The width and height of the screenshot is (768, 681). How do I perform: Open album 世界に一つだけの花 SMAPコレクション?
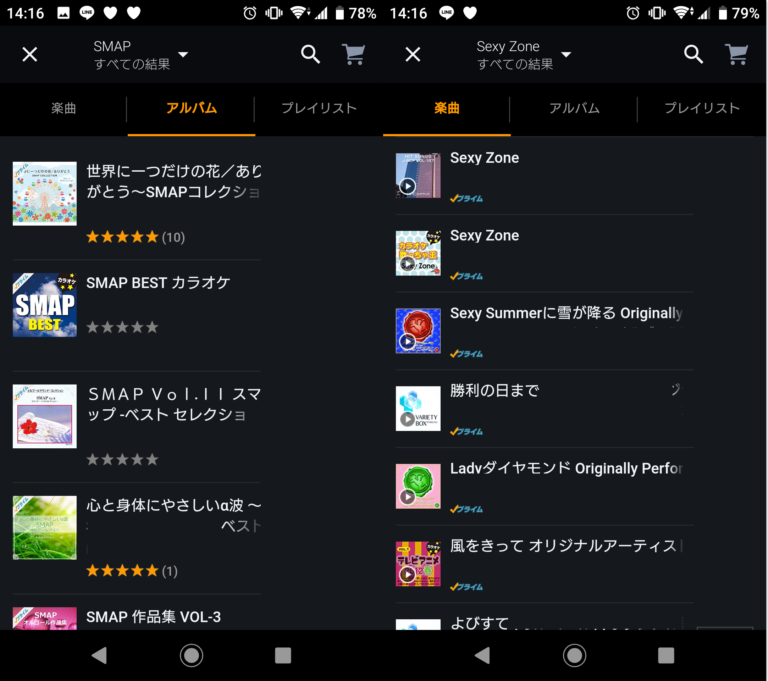(172, 182)
